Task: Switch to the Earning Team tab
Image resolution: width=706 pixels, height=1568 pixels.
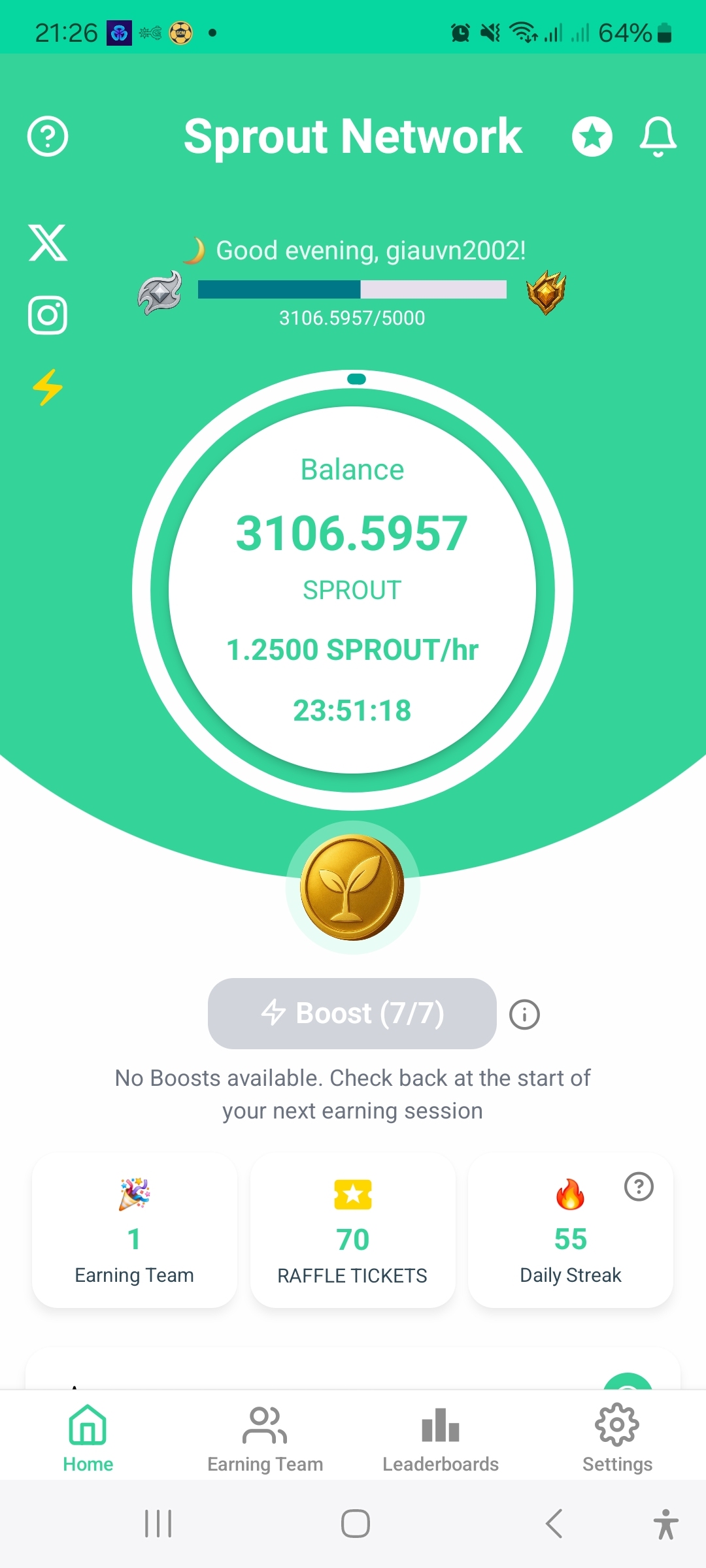Action: (x=265, y=1438)
